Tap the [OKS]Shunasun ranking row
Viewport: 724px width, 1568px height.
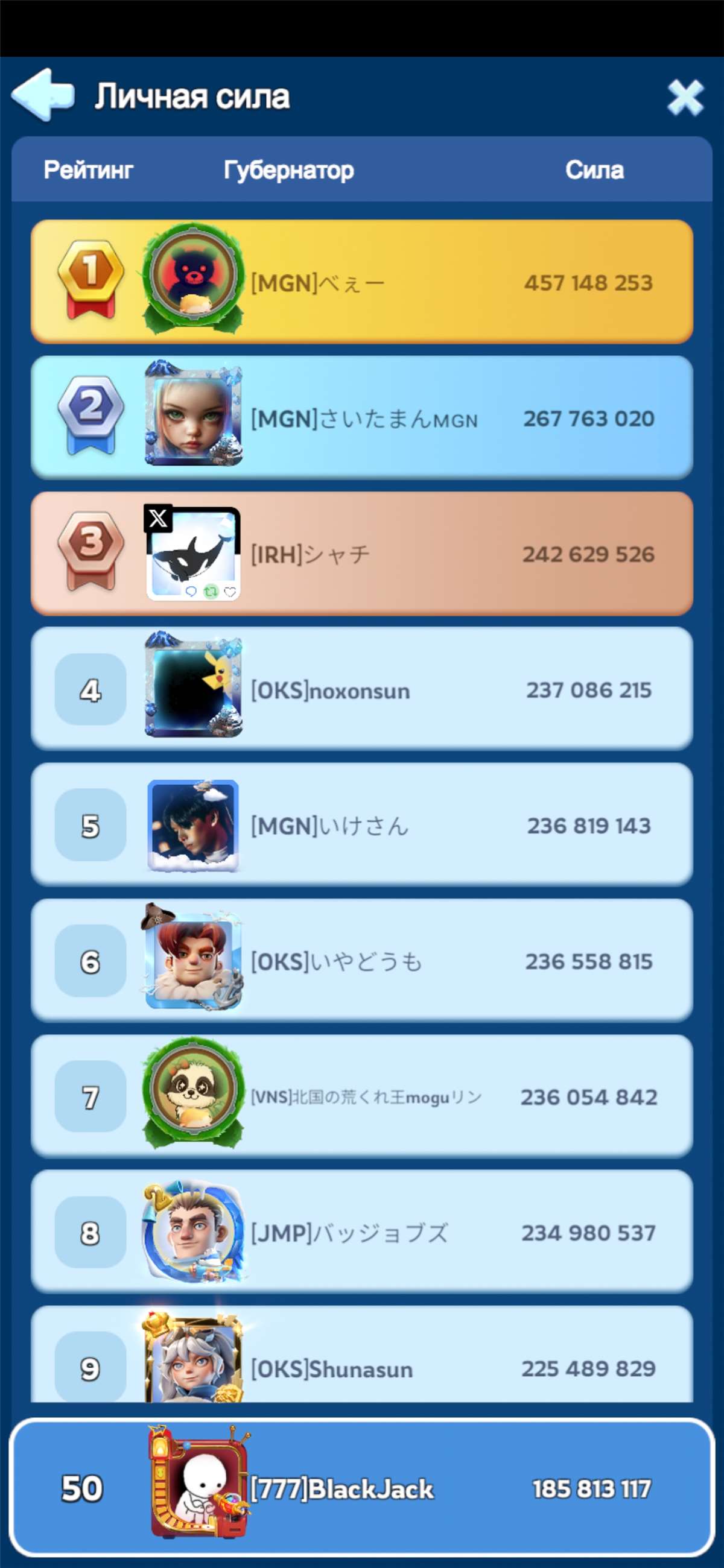tap(361, 1361)
